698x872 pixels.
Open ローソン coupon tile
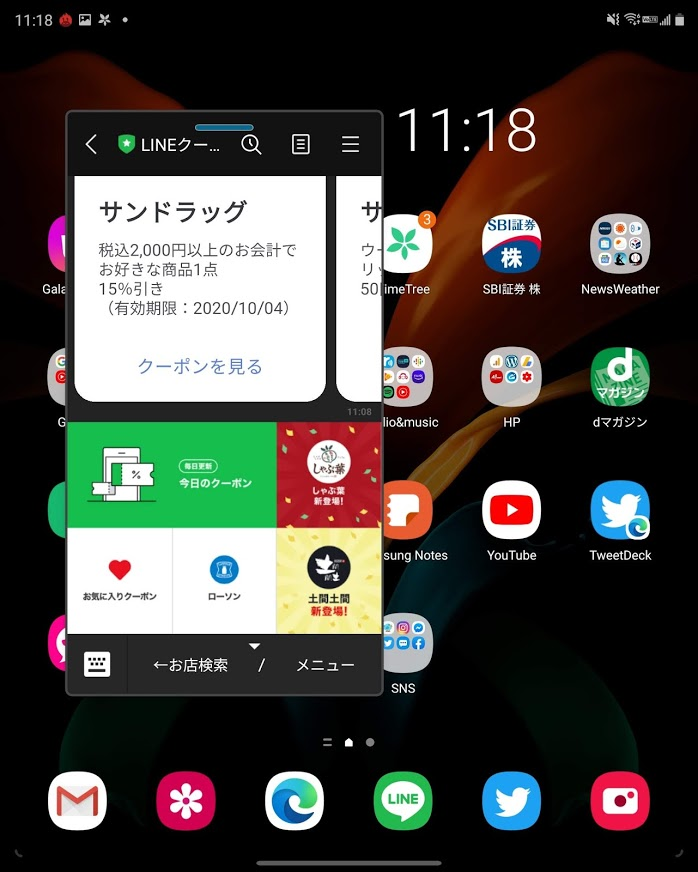[224, 580]
